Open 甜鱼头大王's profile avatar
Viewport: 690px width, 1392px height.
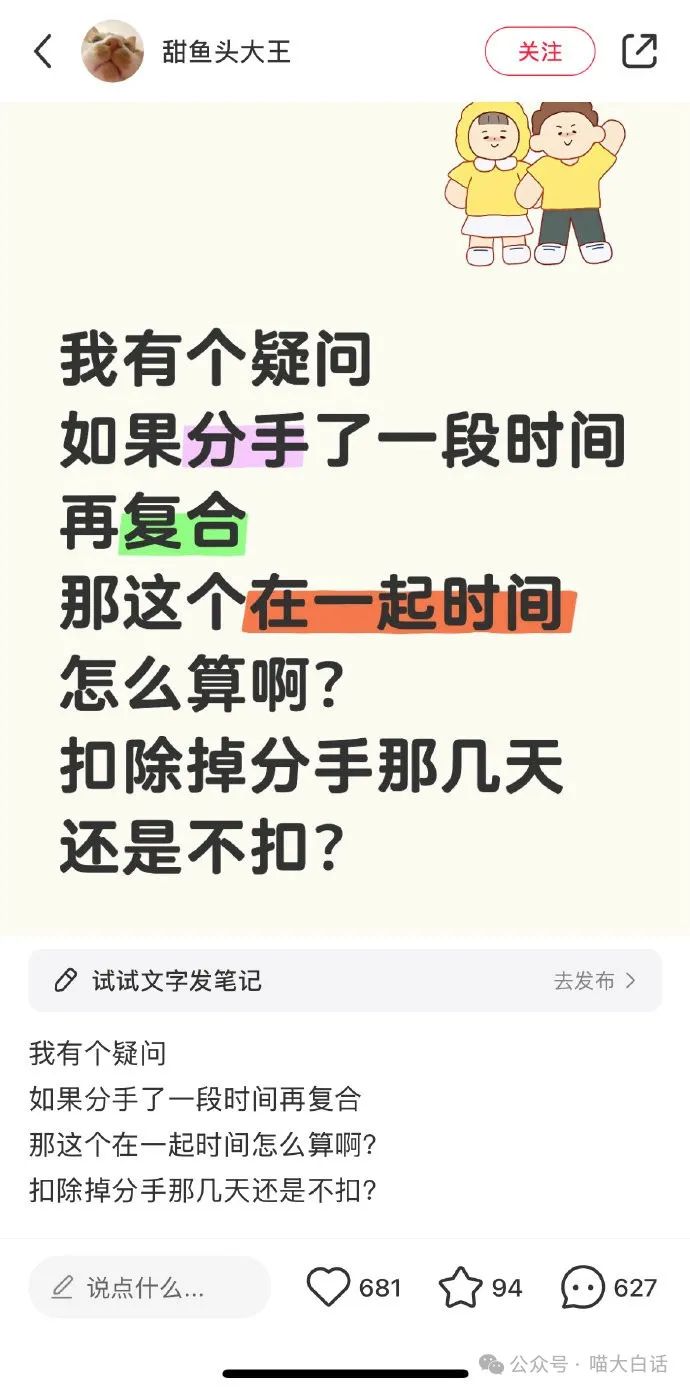click(112, 51)
